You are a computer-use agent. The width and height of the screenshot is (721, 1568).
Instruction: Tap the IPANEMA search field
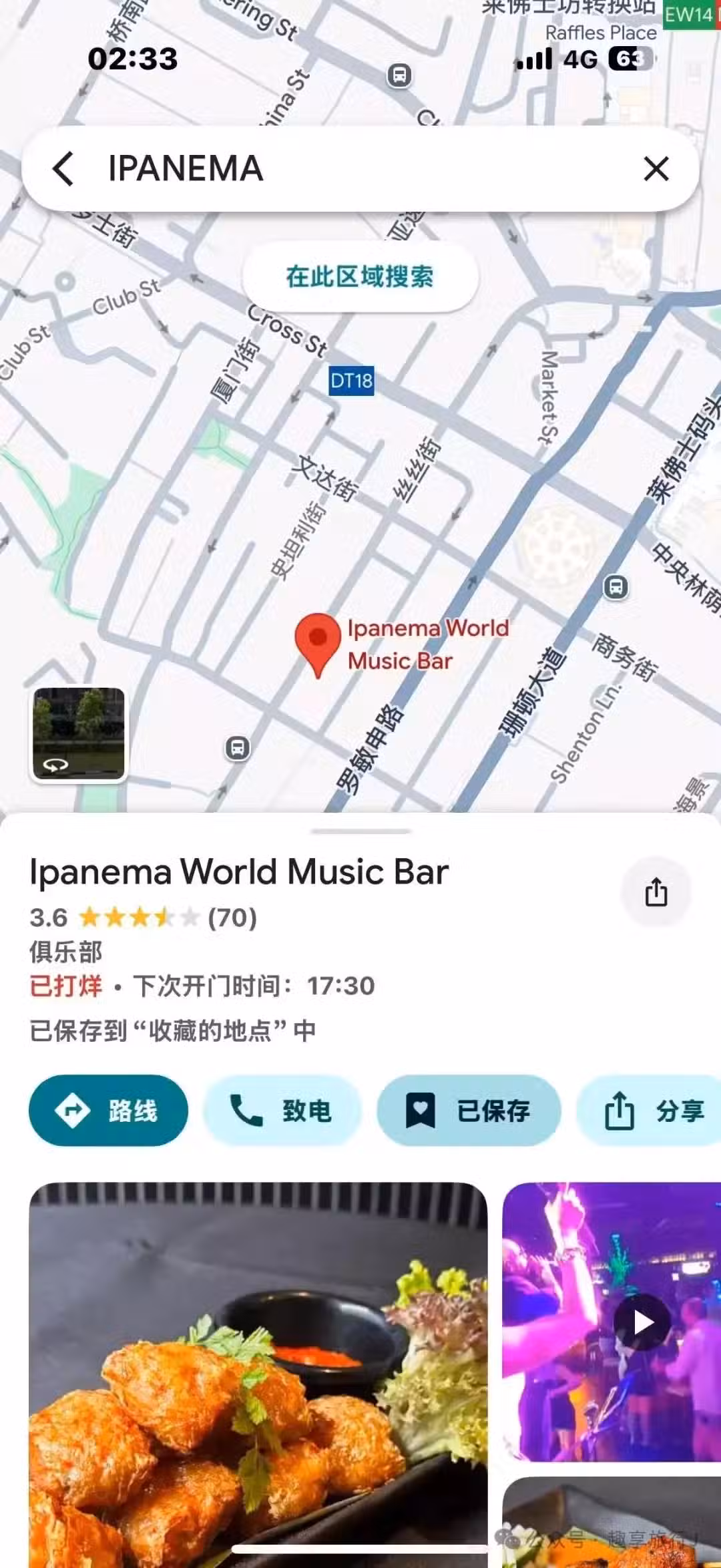(360, 168)
